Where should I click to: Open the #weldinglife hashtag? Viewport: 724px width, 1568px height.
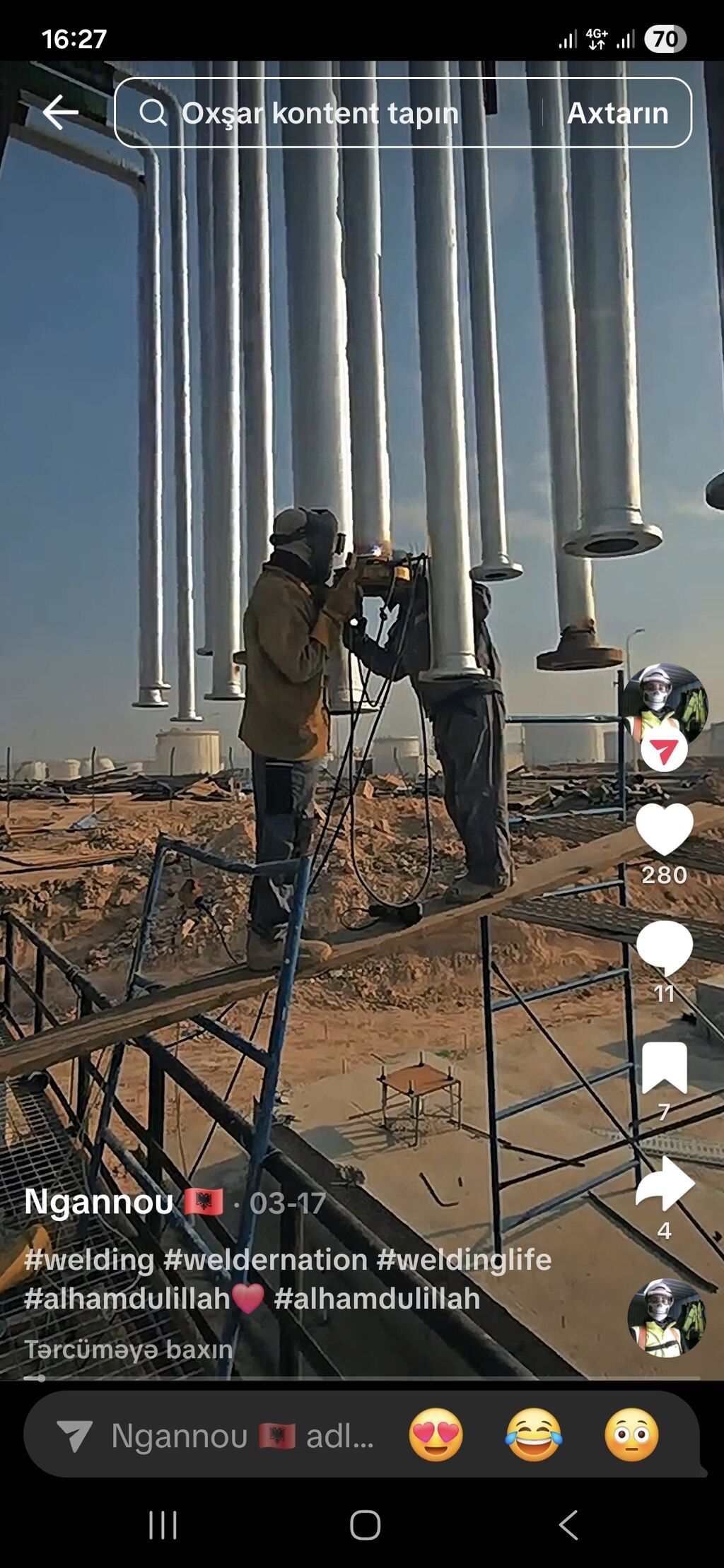click(x=464, y=1260)
